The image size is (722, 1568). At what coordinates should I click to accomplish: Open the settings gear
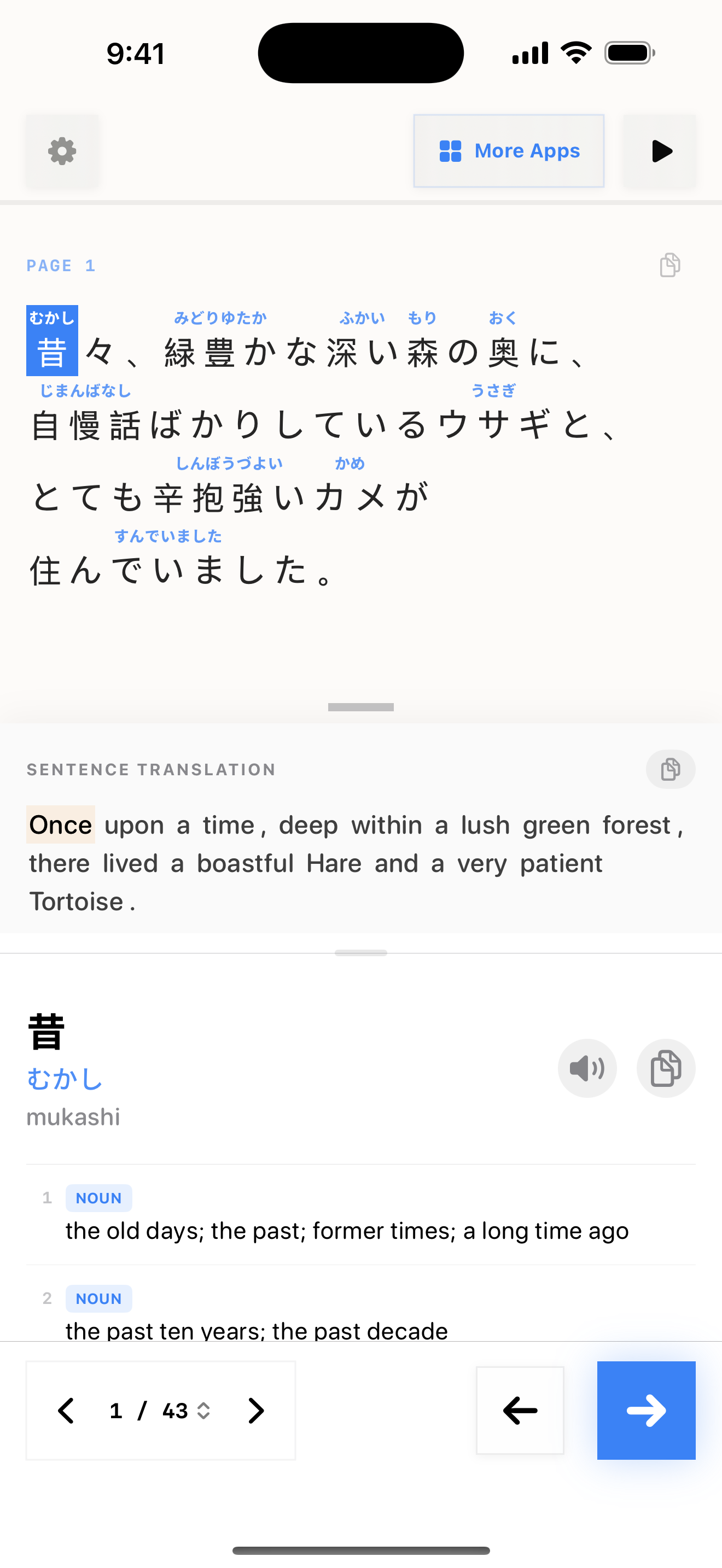(x=62, y=151)
